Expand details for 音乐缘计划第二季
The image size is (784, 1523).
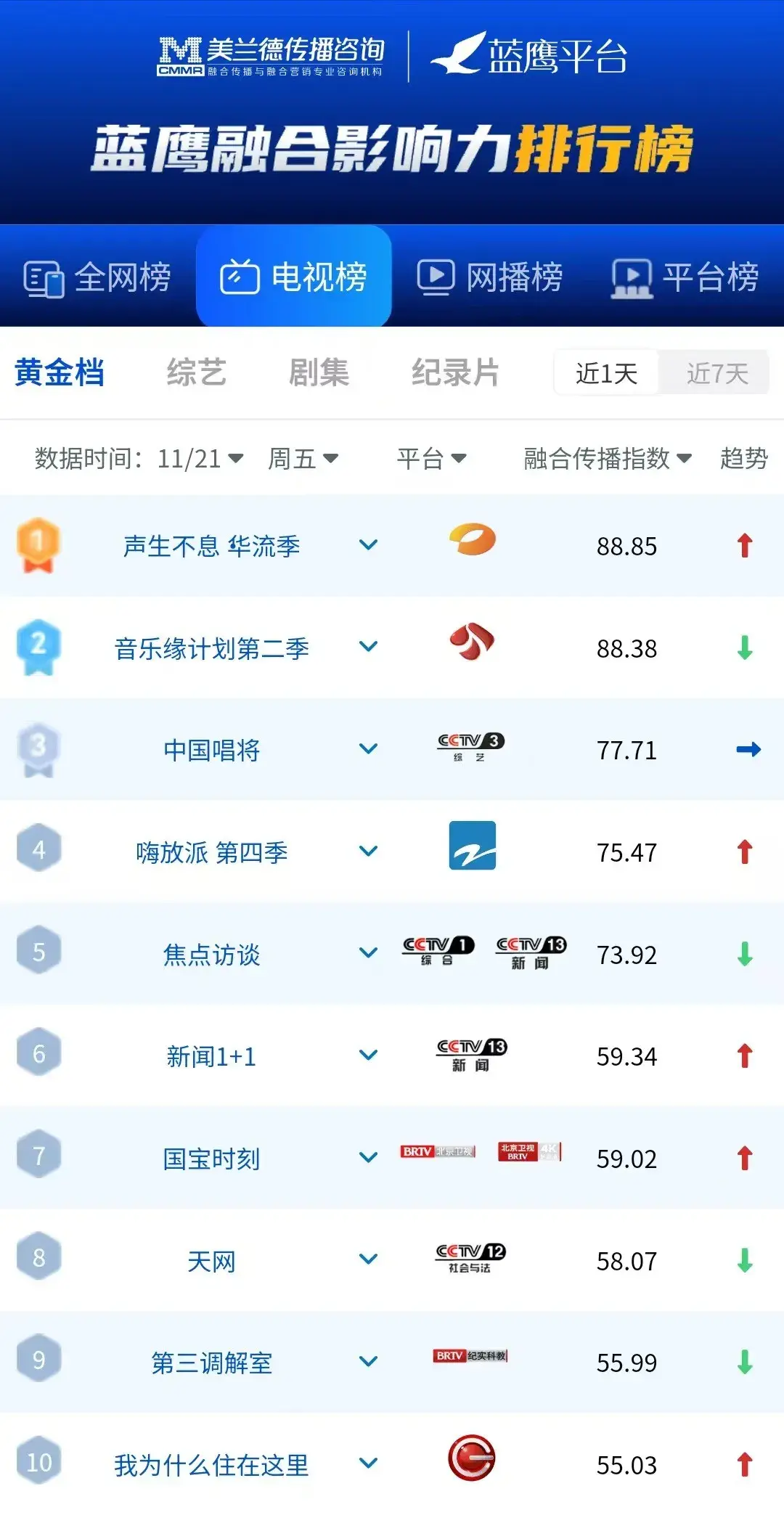pos(369,647)
